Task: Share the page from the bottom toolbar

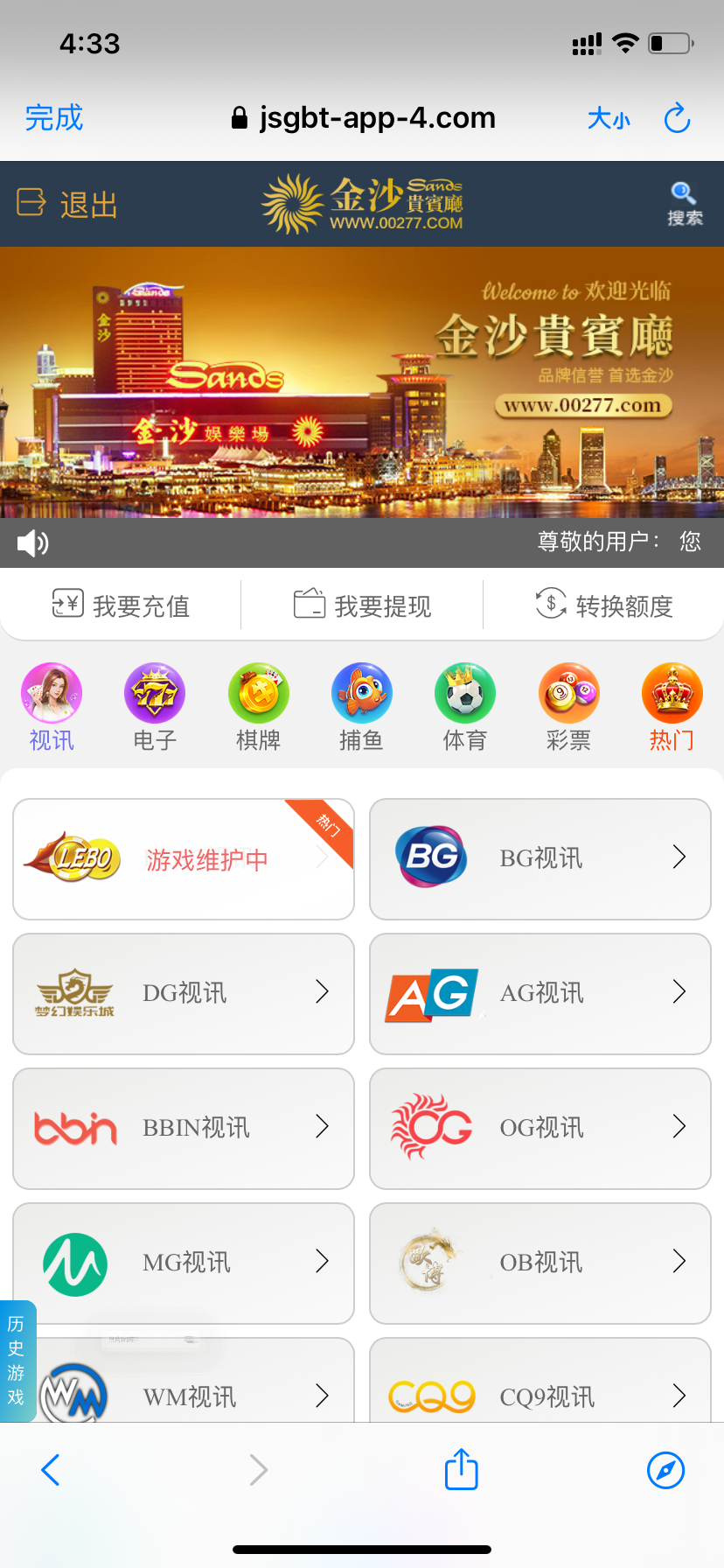Action: 461,1470
